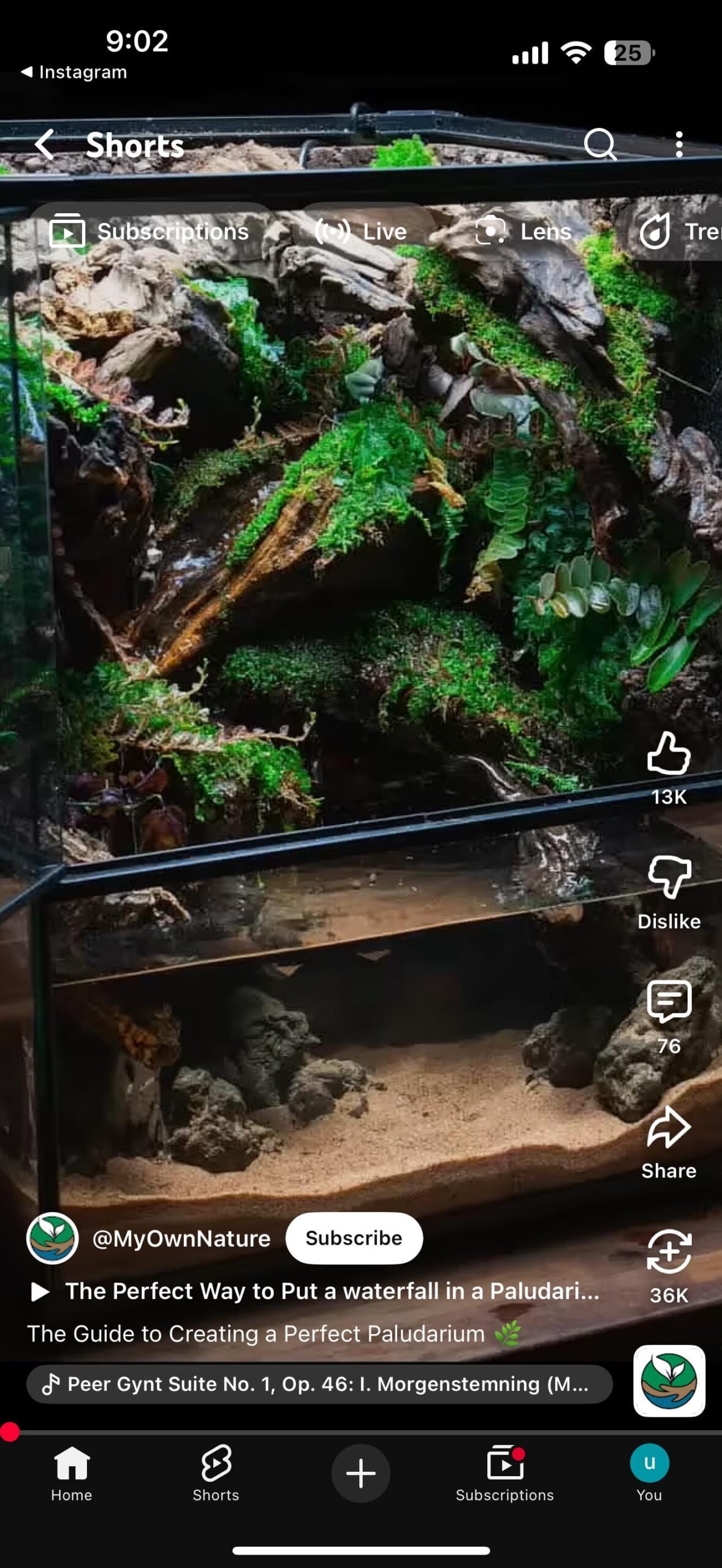The width and height of the screenshot is (722, 1568).
Task: Share this Short
Action: [669, 1142]
